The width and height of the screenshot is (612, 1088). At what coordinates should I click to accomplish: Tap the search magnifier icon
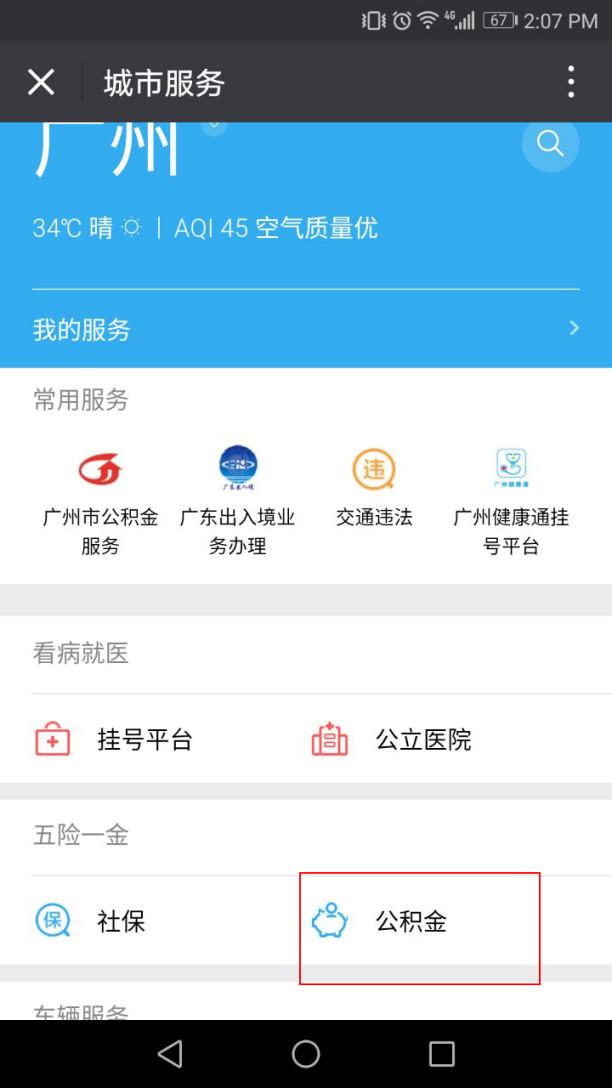tap(550, 143)
